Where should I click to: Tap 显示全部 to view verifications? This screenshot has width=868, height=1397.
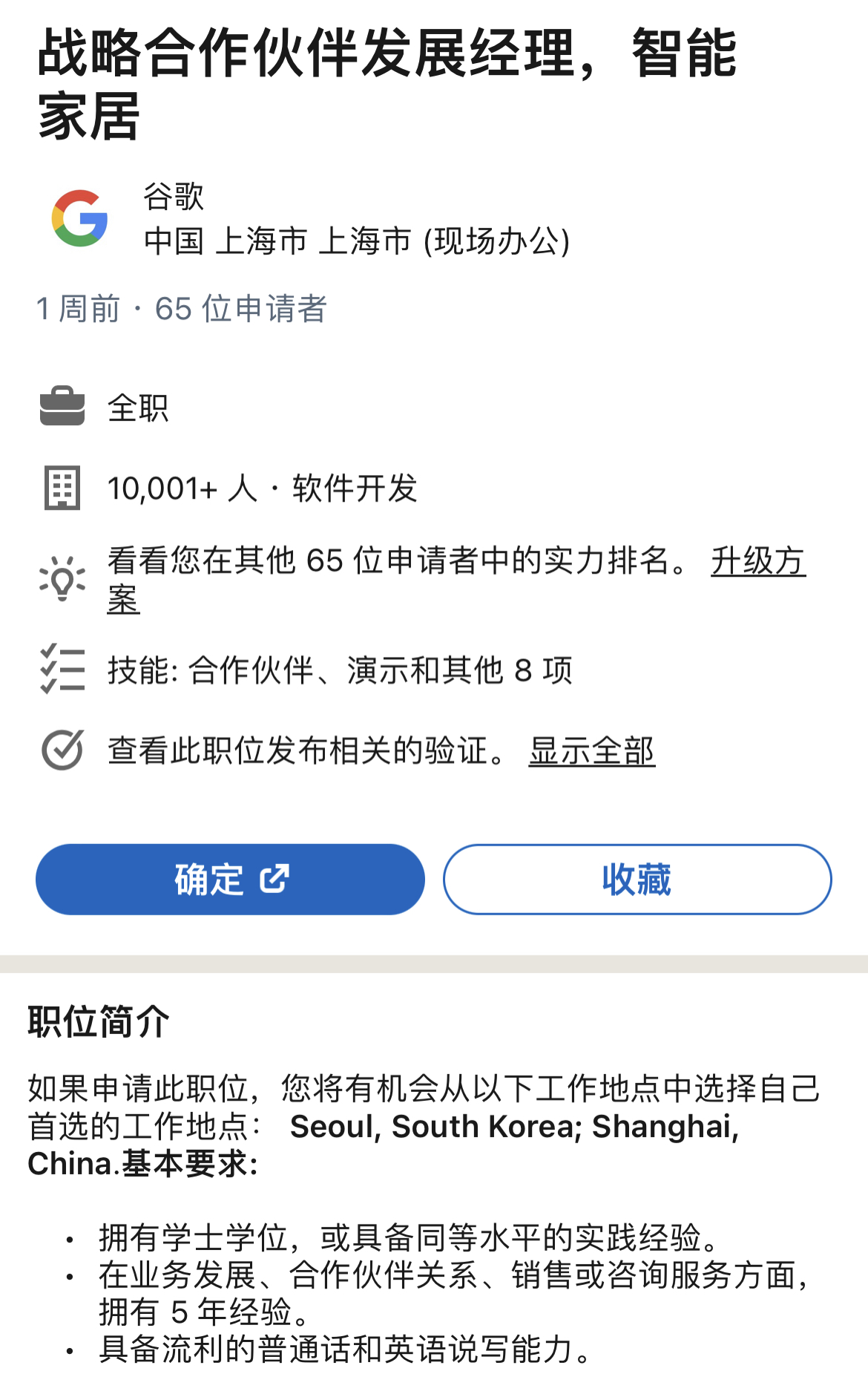(591, 751)
